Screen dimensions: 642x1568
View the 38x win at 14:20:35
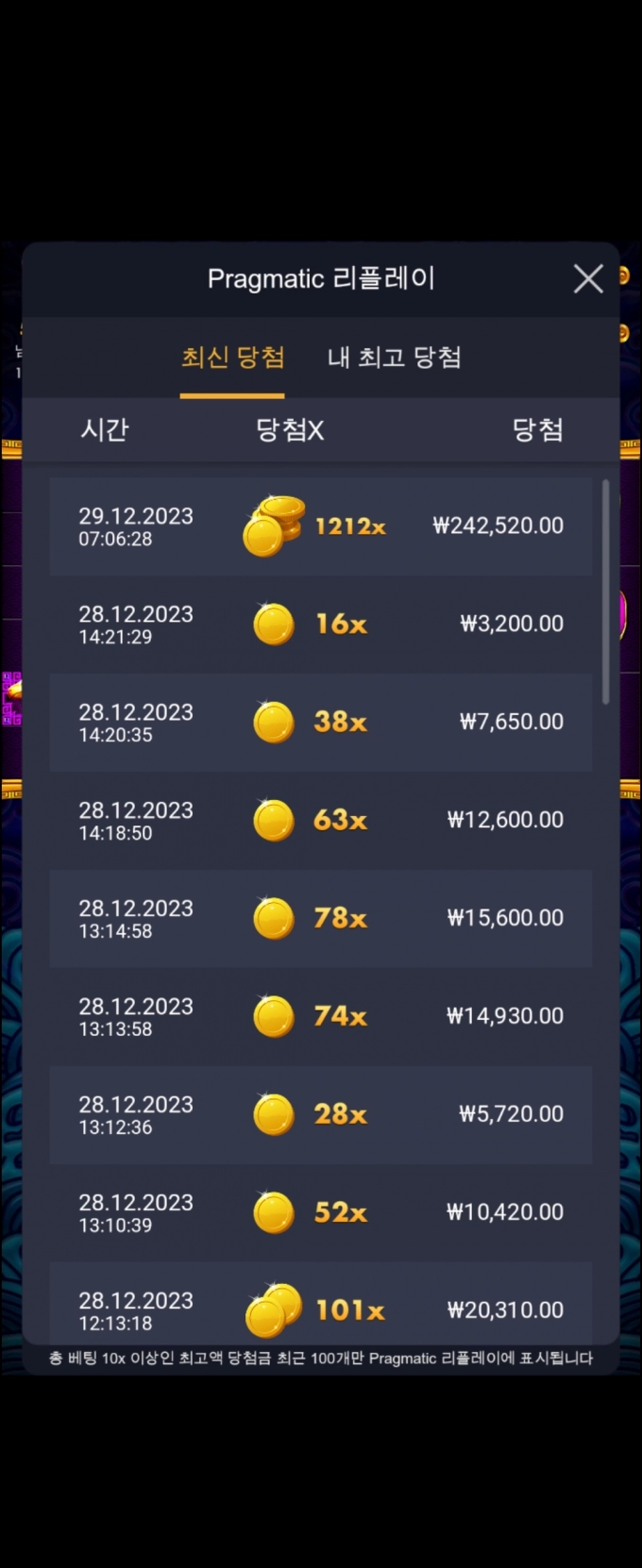321,723
